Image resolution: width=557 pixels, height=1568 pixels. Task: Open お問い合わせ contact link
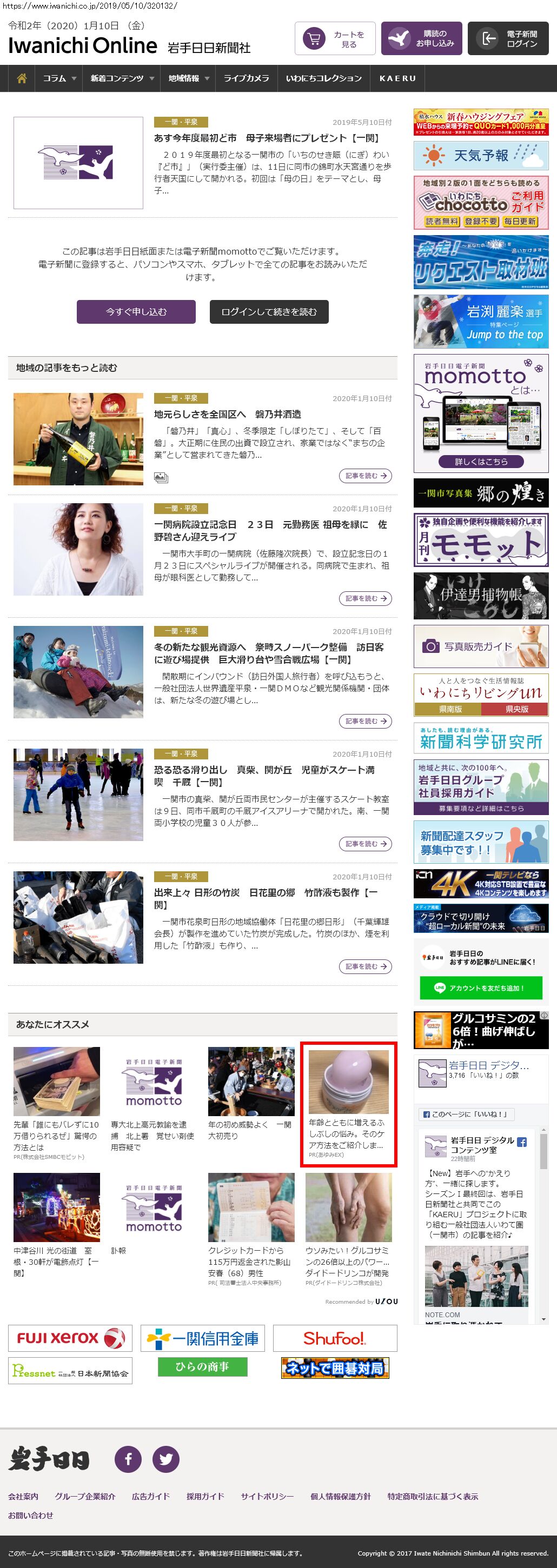tap(30, 1515)
